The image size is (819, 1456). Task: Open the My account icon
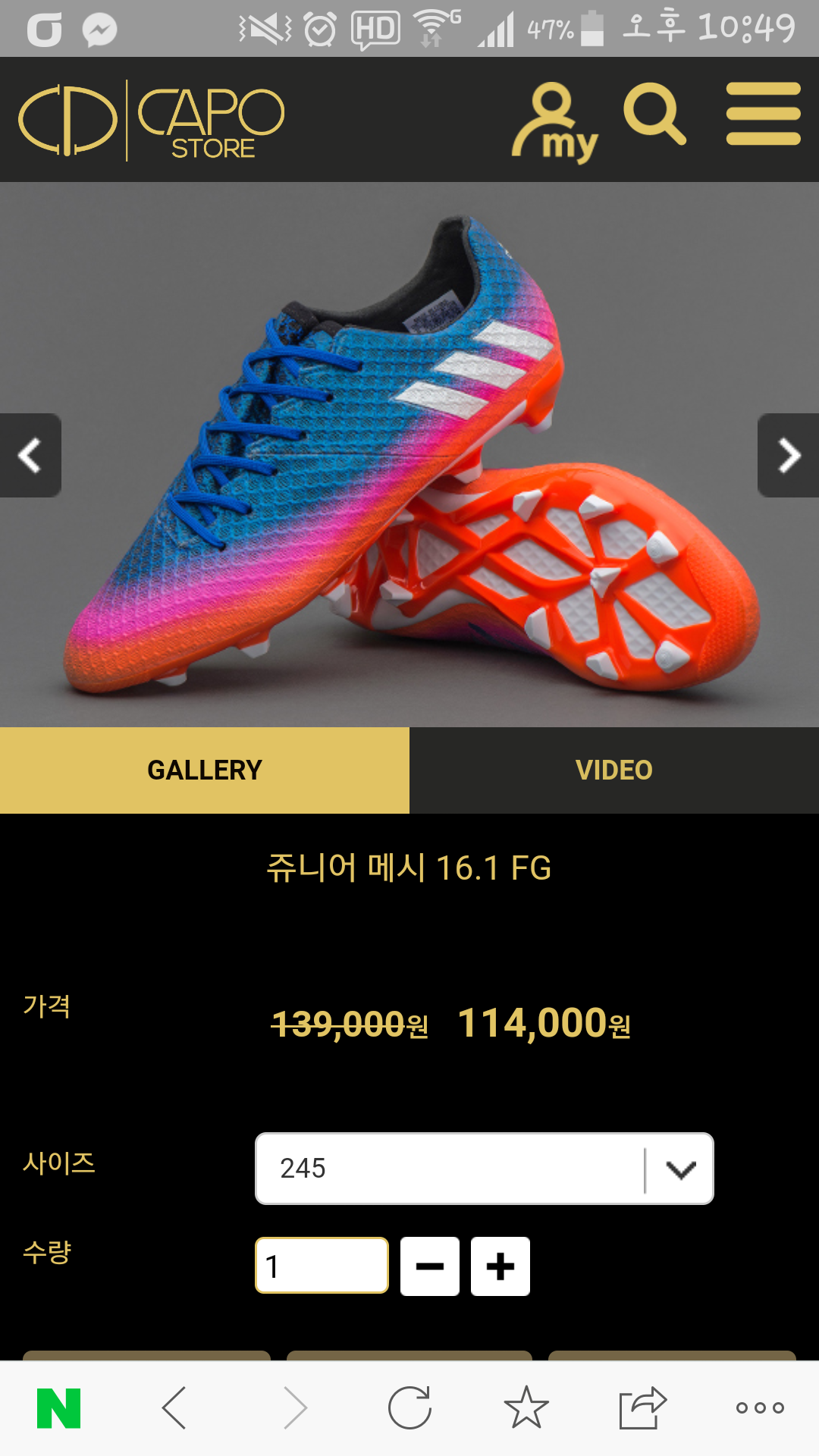tap(556, 121)
